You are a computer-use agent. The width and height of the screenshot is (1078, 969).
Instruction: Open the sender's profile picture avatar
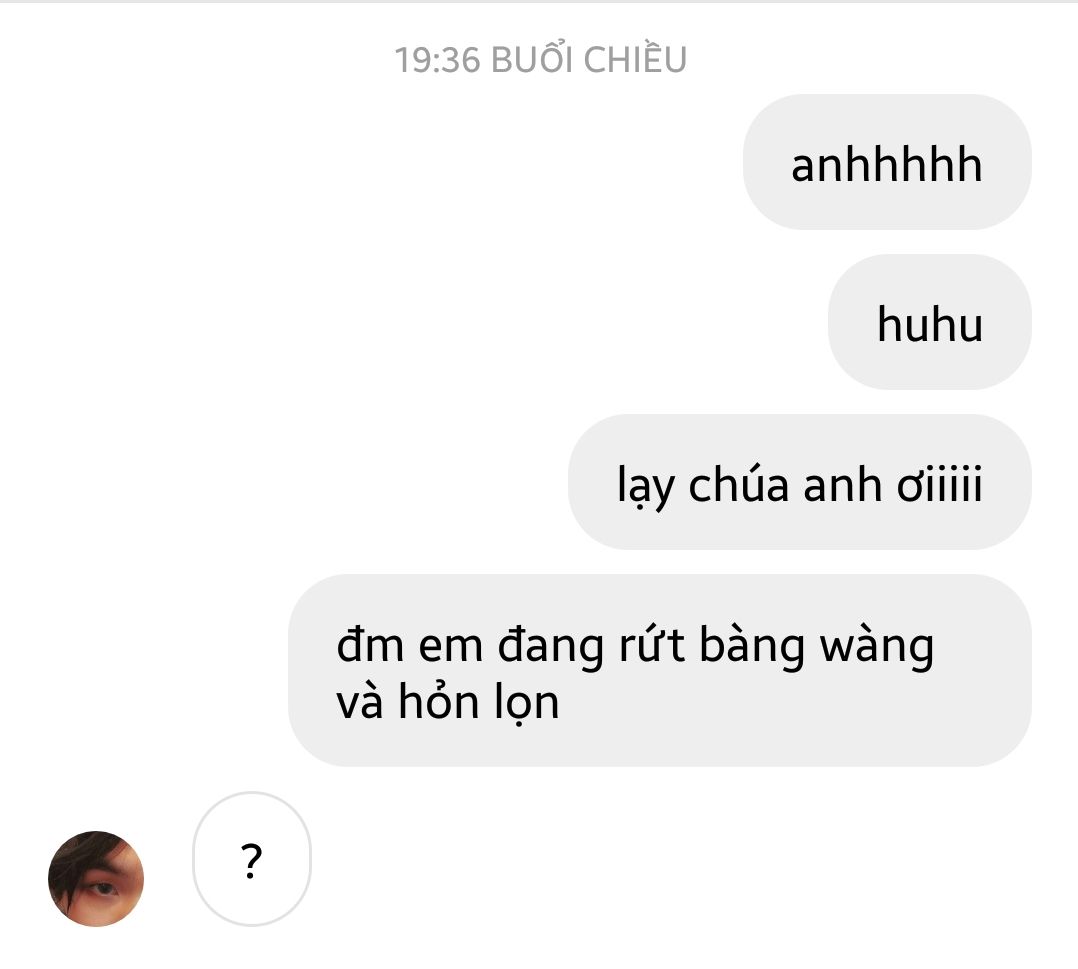(x=96, y=878)
